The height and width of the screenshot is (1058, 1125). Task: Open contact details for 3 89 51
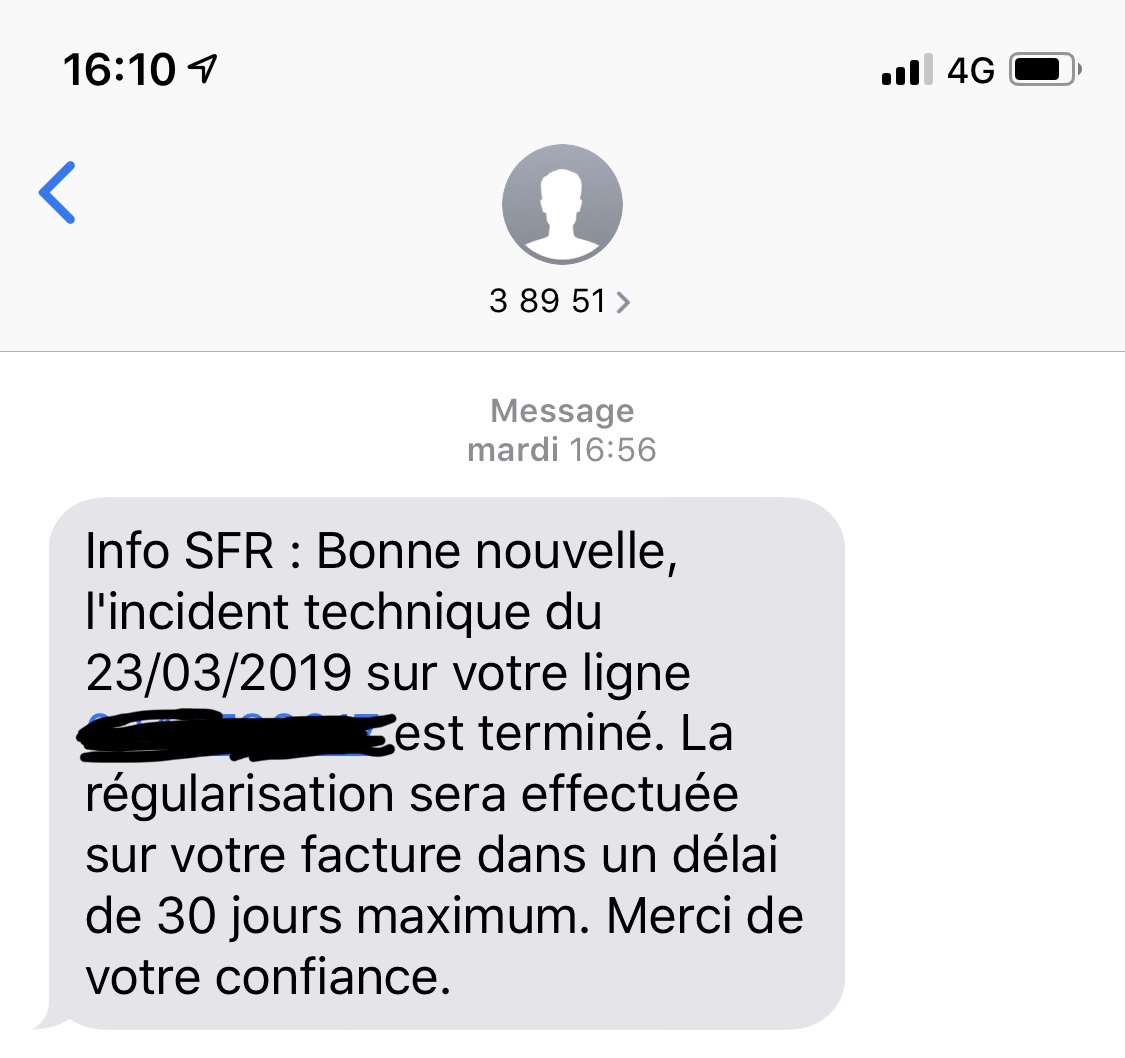(x=560, y=301)
